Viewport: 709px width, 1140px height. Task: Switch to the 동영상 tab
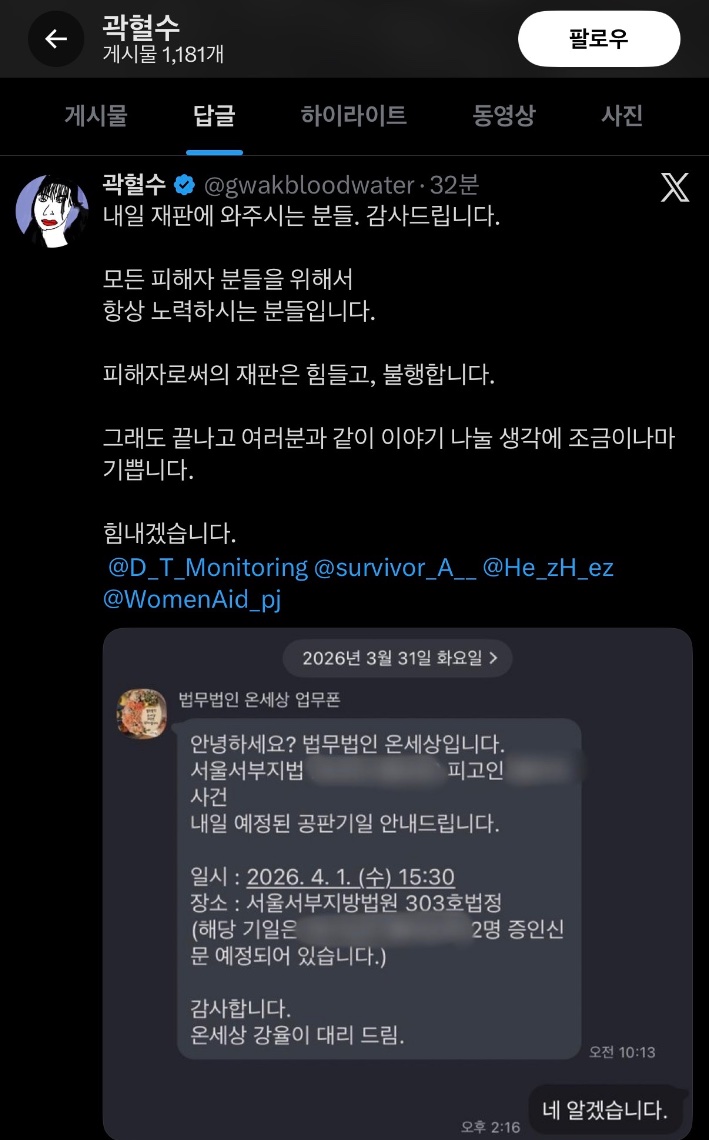tap(504, 115)
